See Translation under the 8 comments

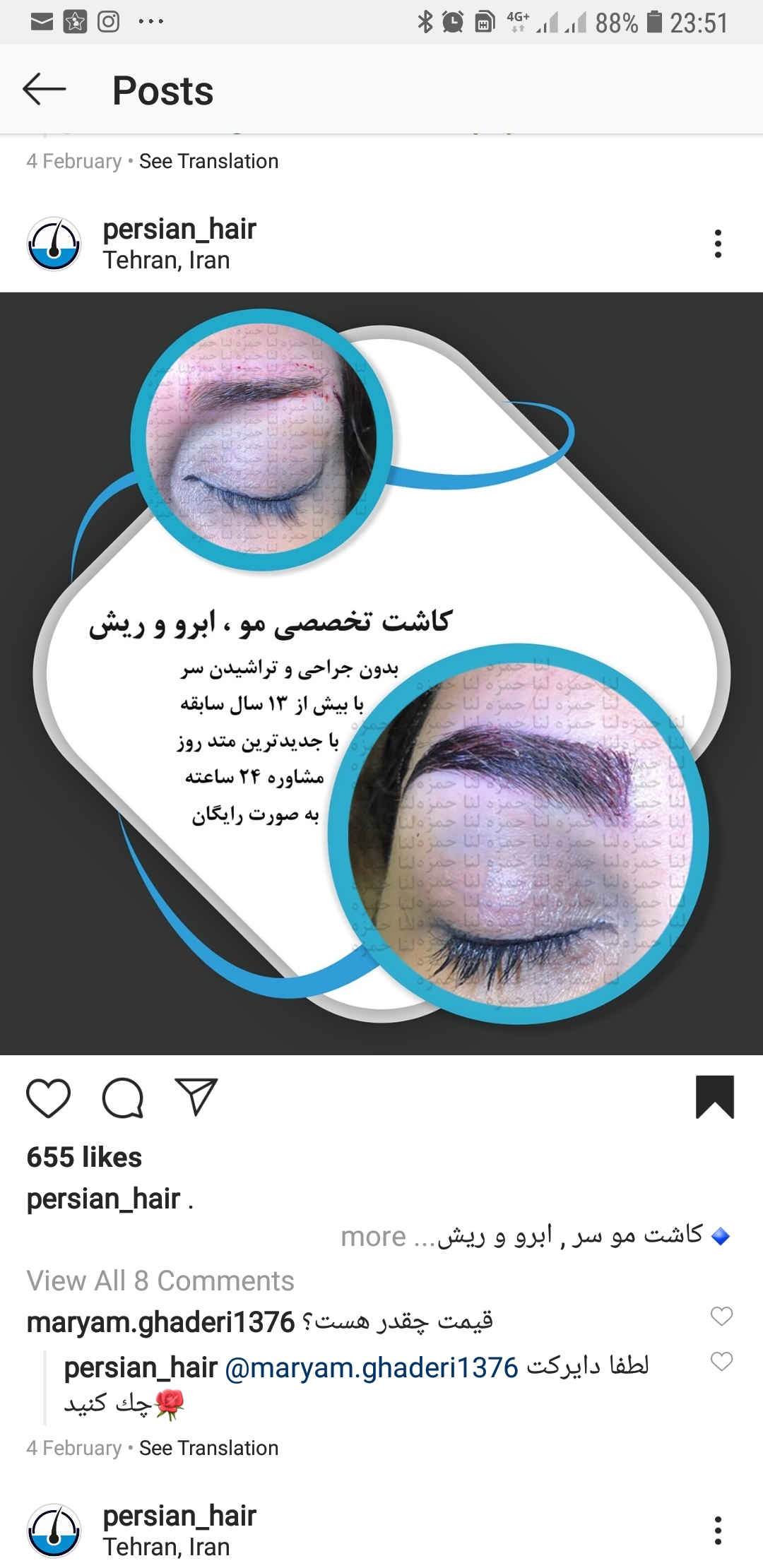pos(208,1448)
